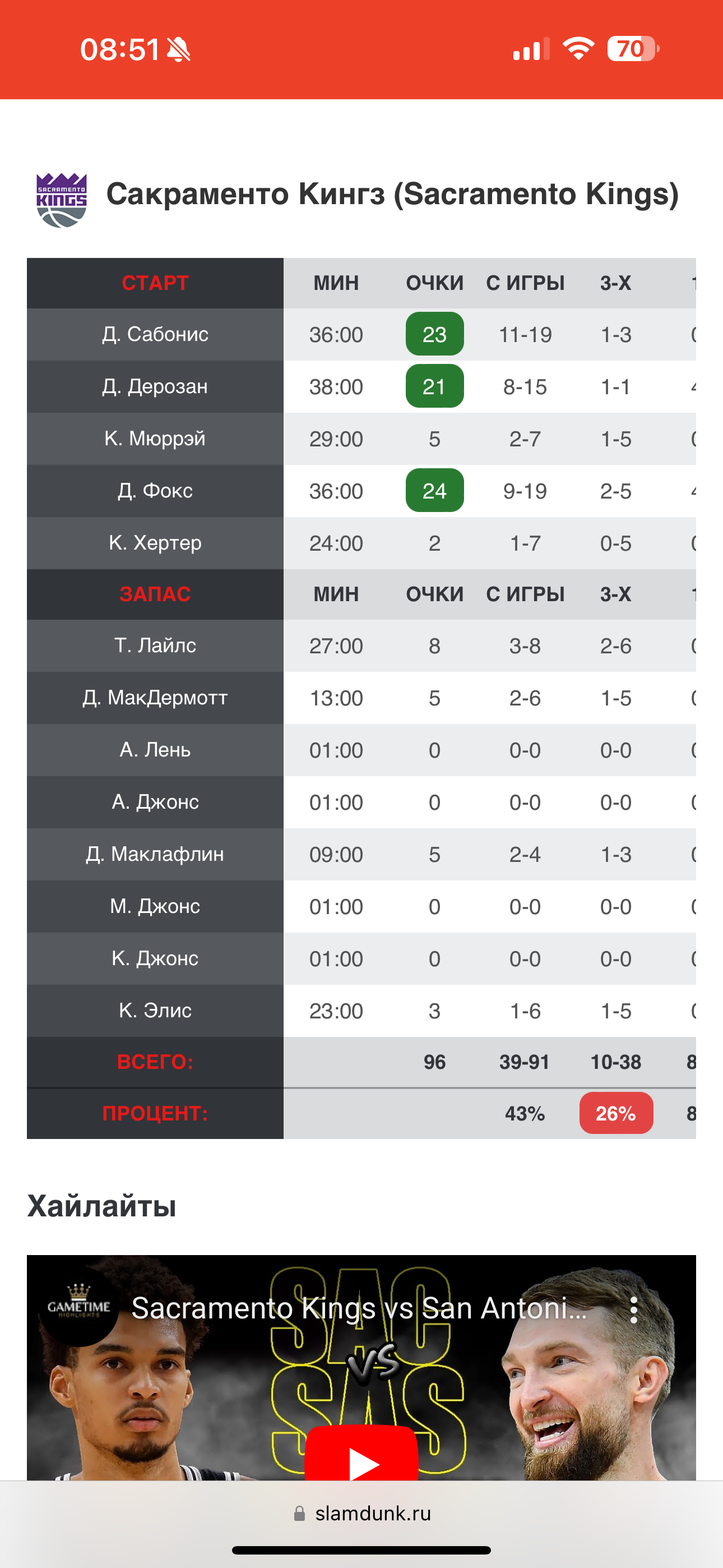Open the video title link on YouTube
The image size is (723, 1568).
pyautogui.click(x=359, y=1308)
